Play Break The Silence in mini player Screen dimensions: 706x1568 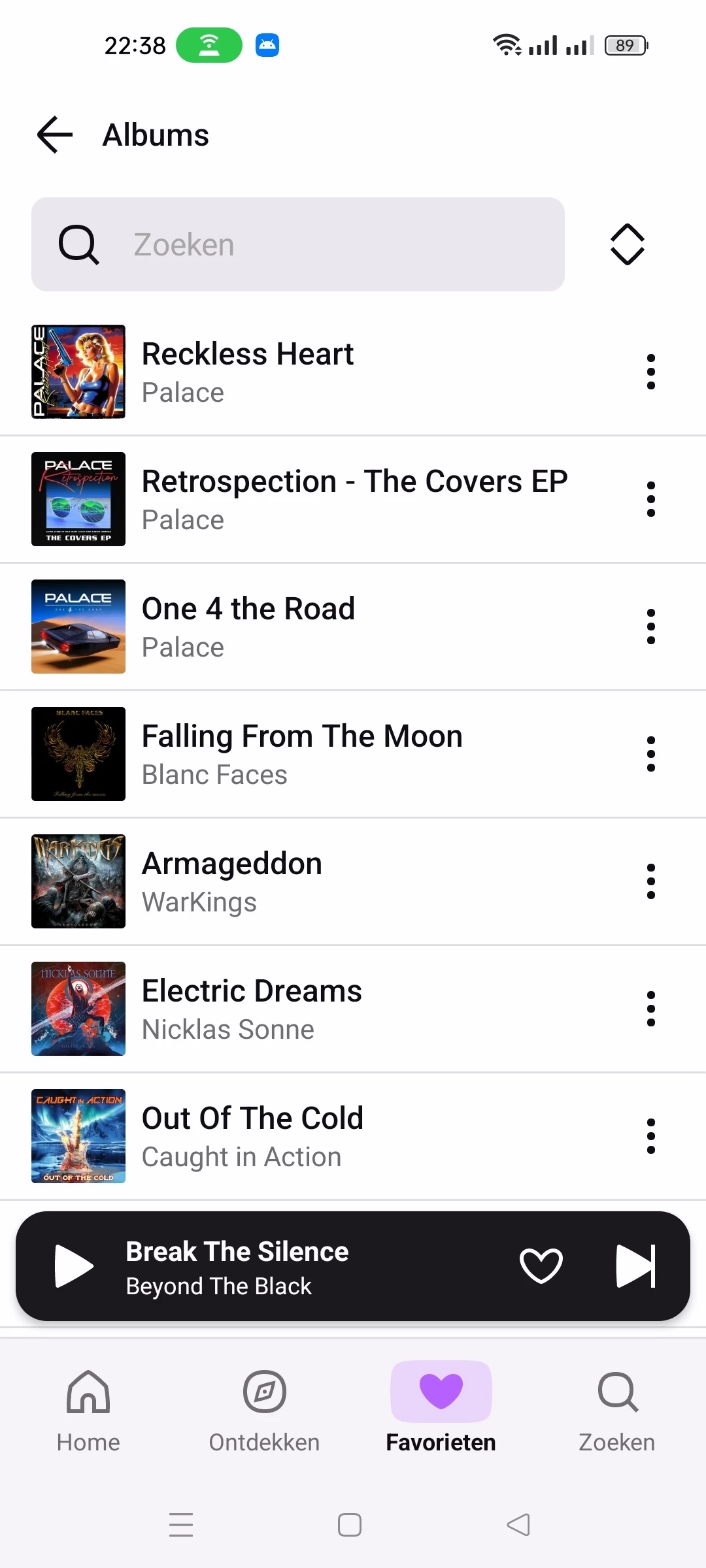74,1266
